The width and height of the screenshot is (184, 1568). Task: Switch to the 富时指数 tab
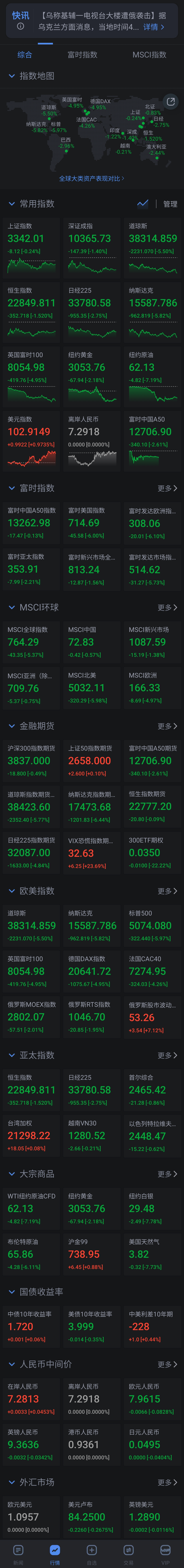(83, 55)
